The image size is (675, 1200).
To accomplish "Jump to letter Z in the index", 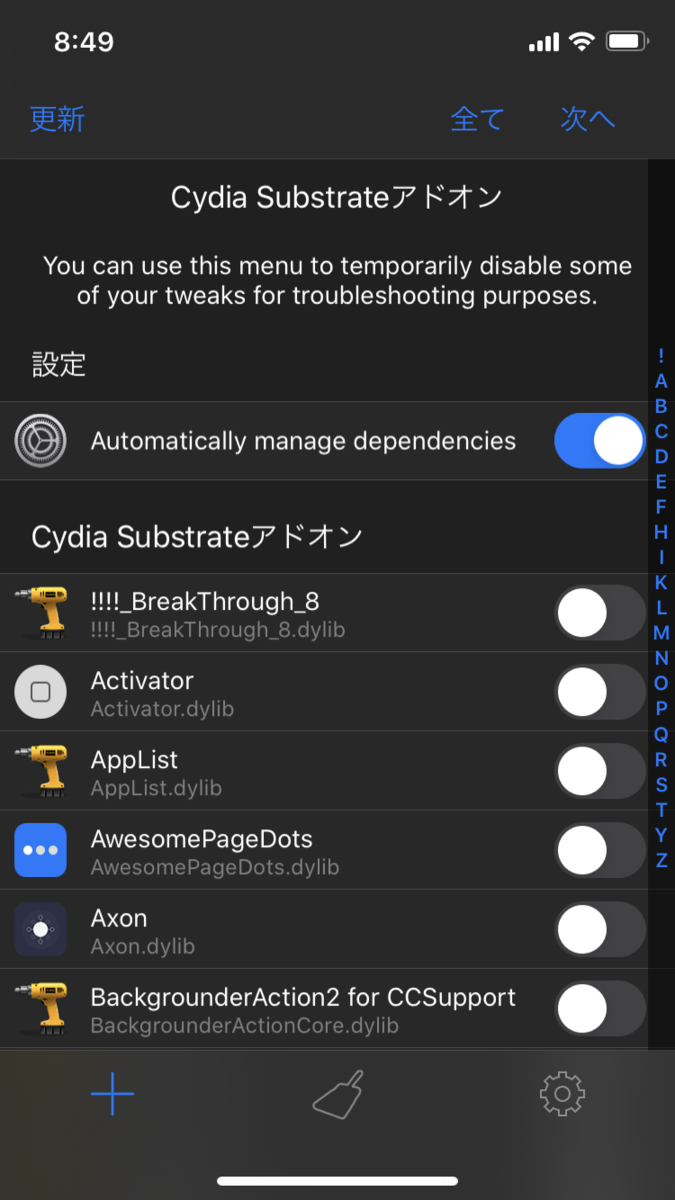I will (661, 860).
